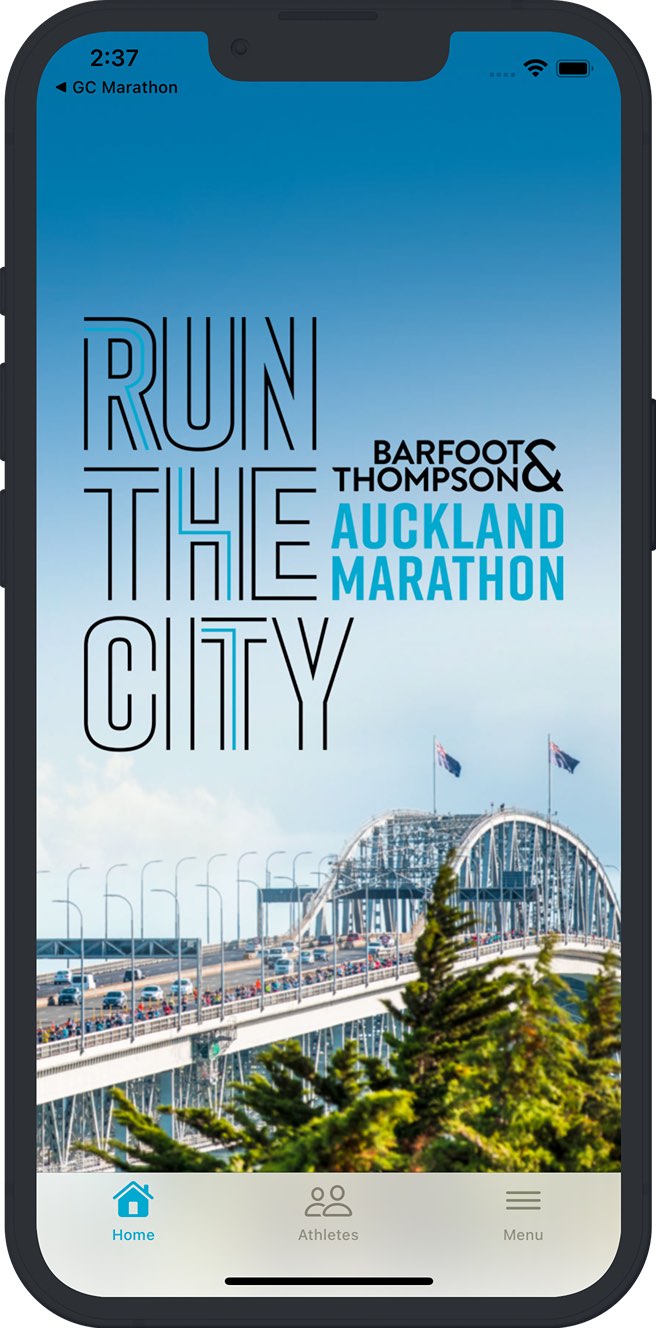
Task: Return to the GC Marathon app
Action: click(117, 88)
